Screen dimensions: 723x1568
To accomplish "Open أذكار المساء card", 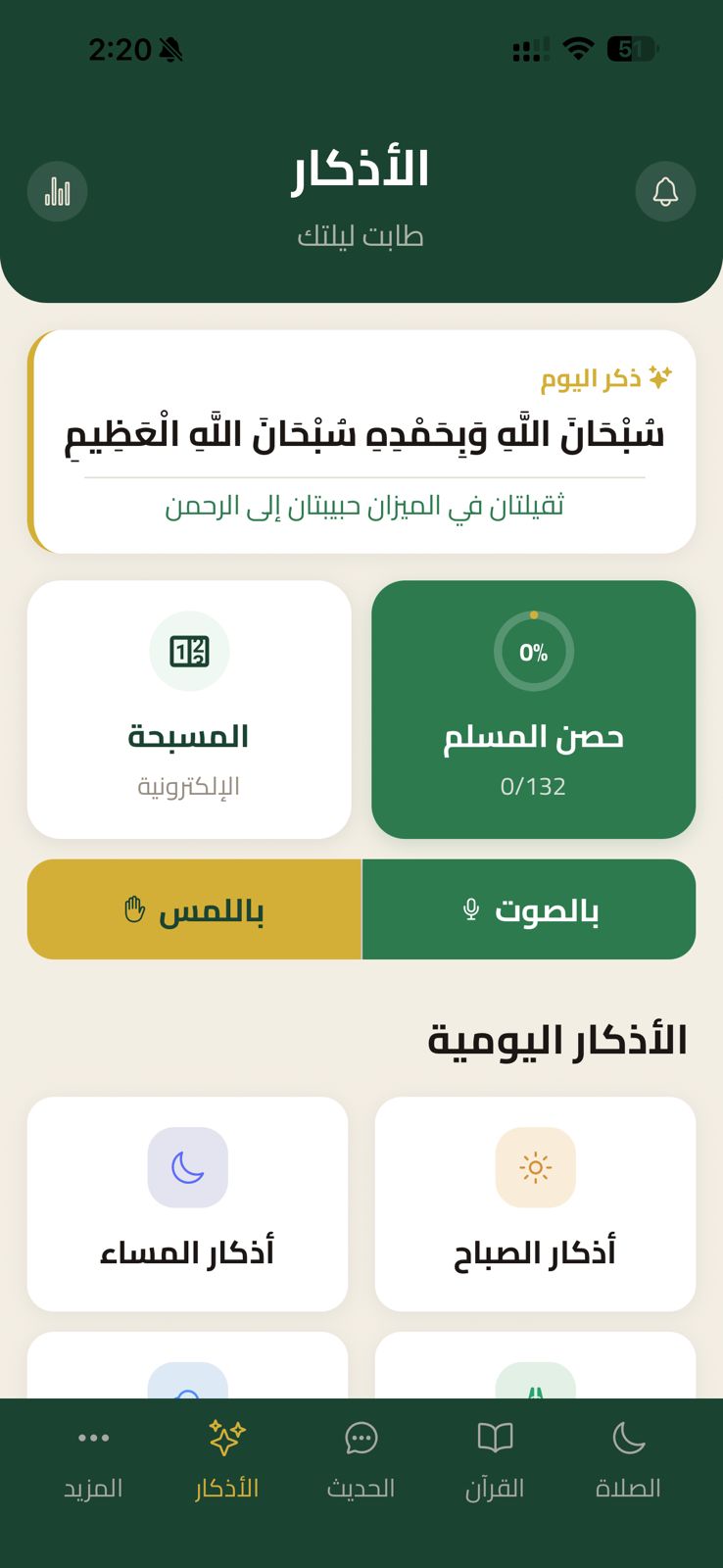I will tap(187, 1204).
